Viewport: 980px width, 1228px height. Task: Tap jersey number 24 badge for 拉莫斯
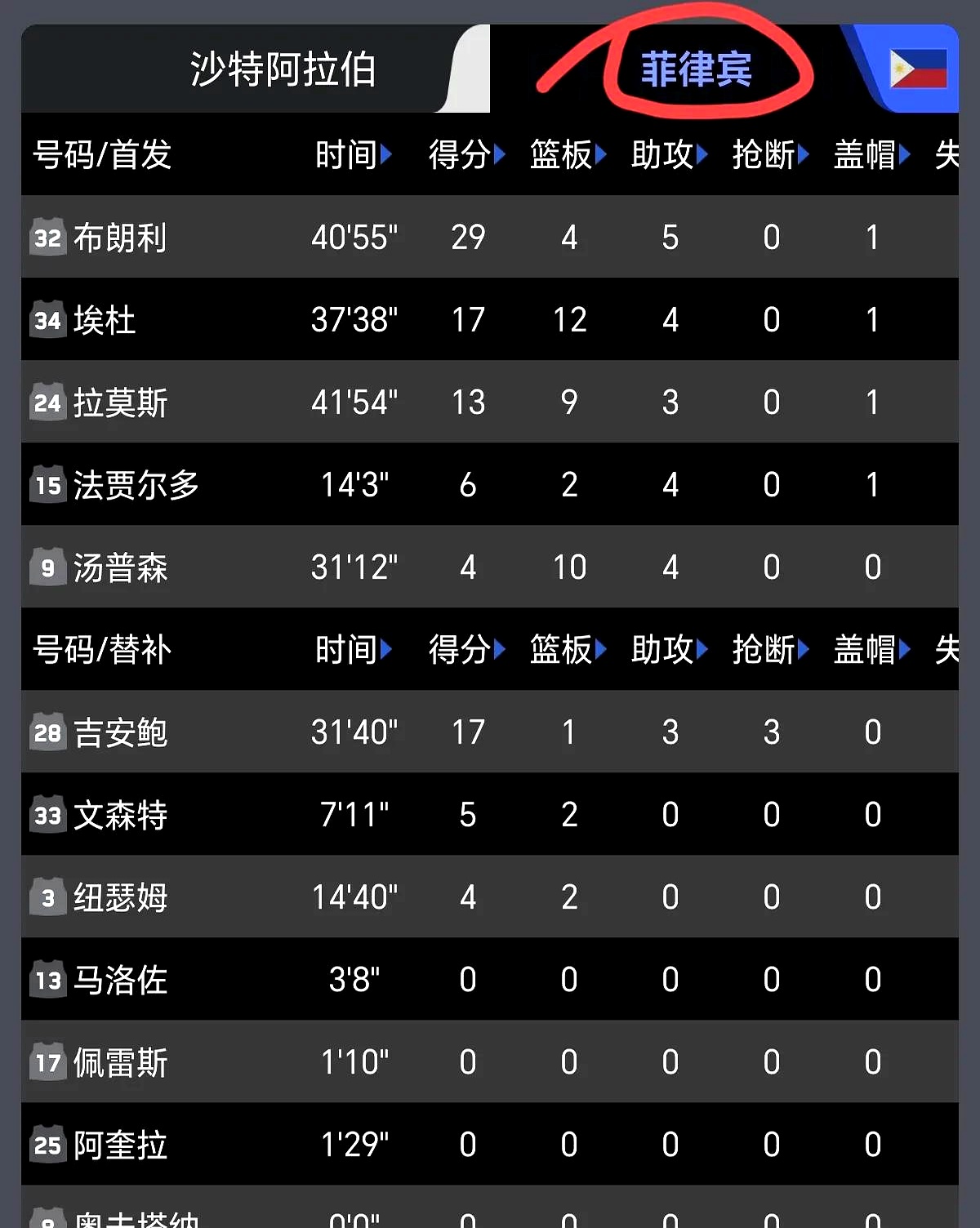(x=47, y=403)
